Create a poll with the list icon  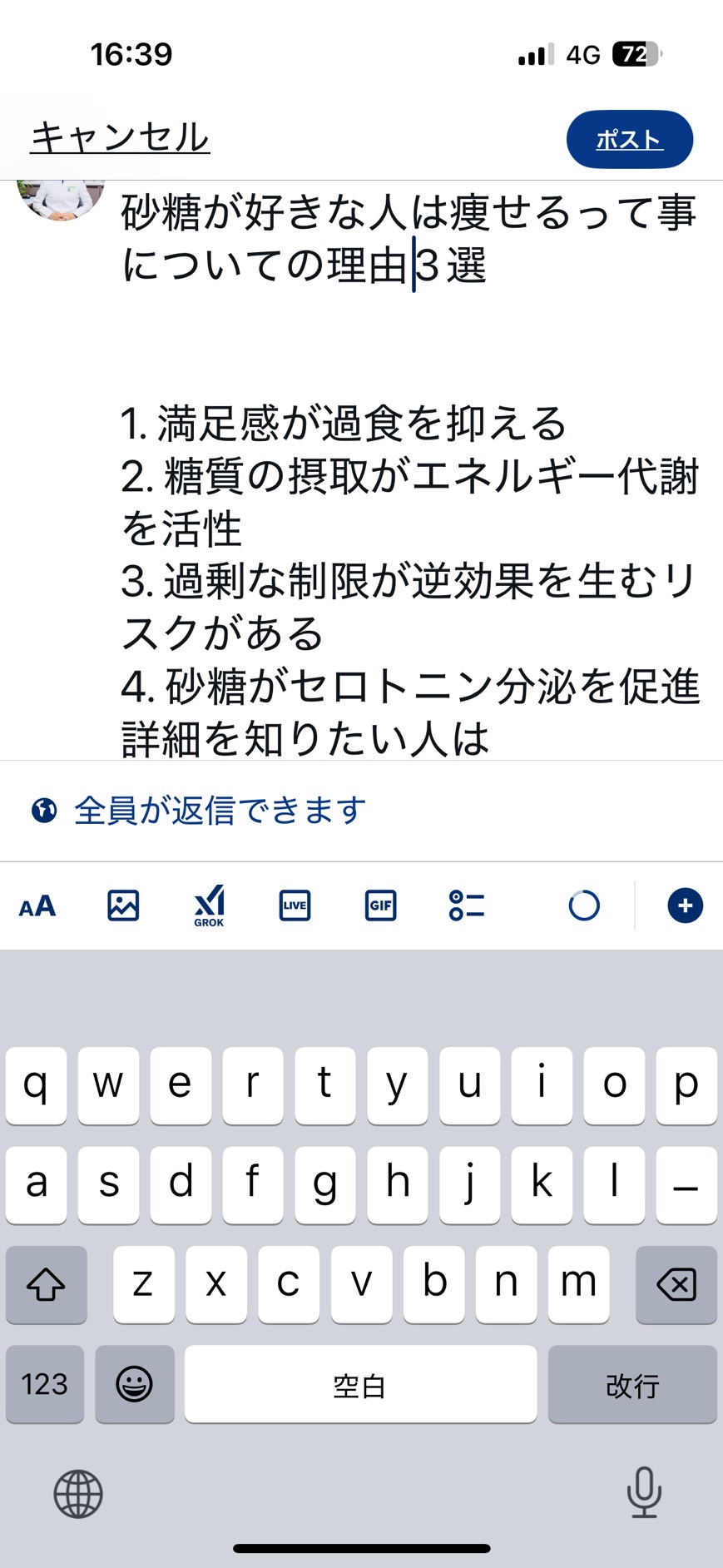tap(467, 906)
